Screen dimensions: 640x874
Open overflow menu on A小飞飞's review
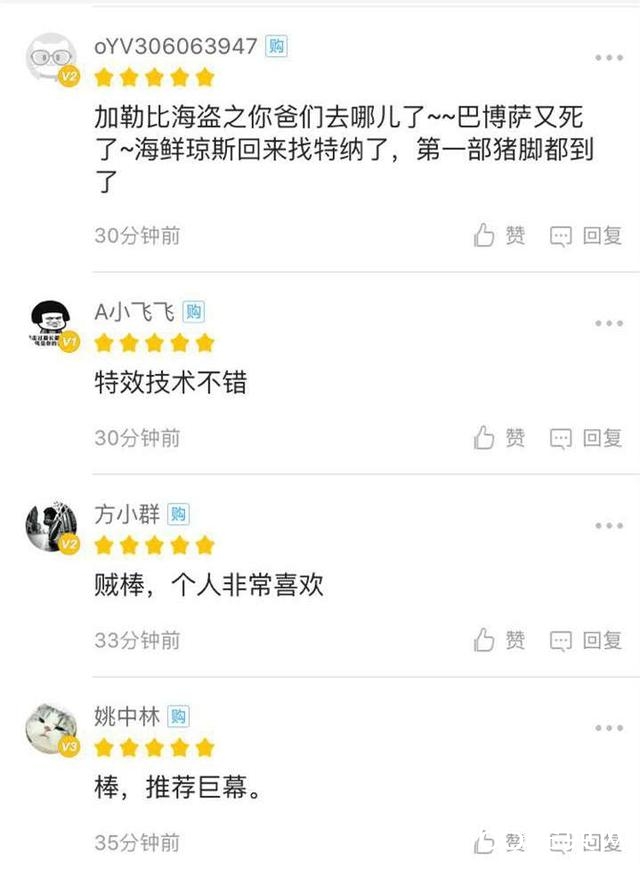coord(608,323)
